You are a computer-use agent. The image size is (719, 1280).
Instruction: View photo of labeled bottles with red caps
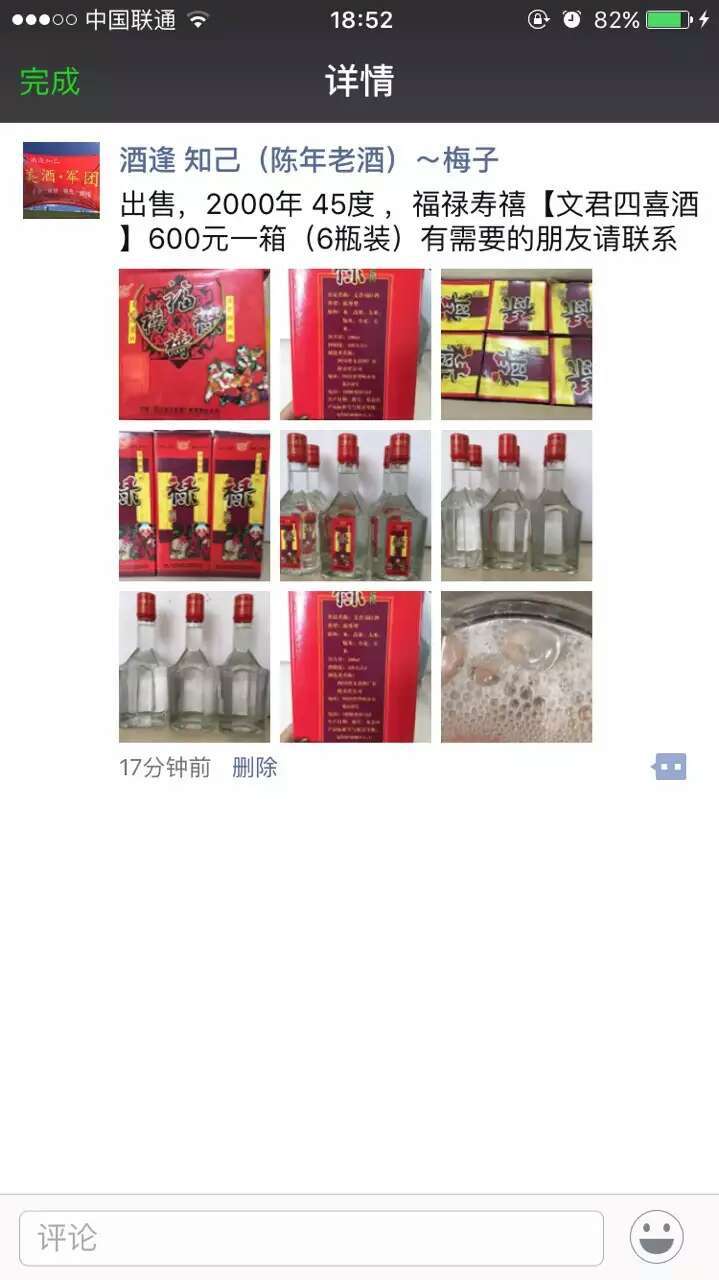click(x=355, y=505)
